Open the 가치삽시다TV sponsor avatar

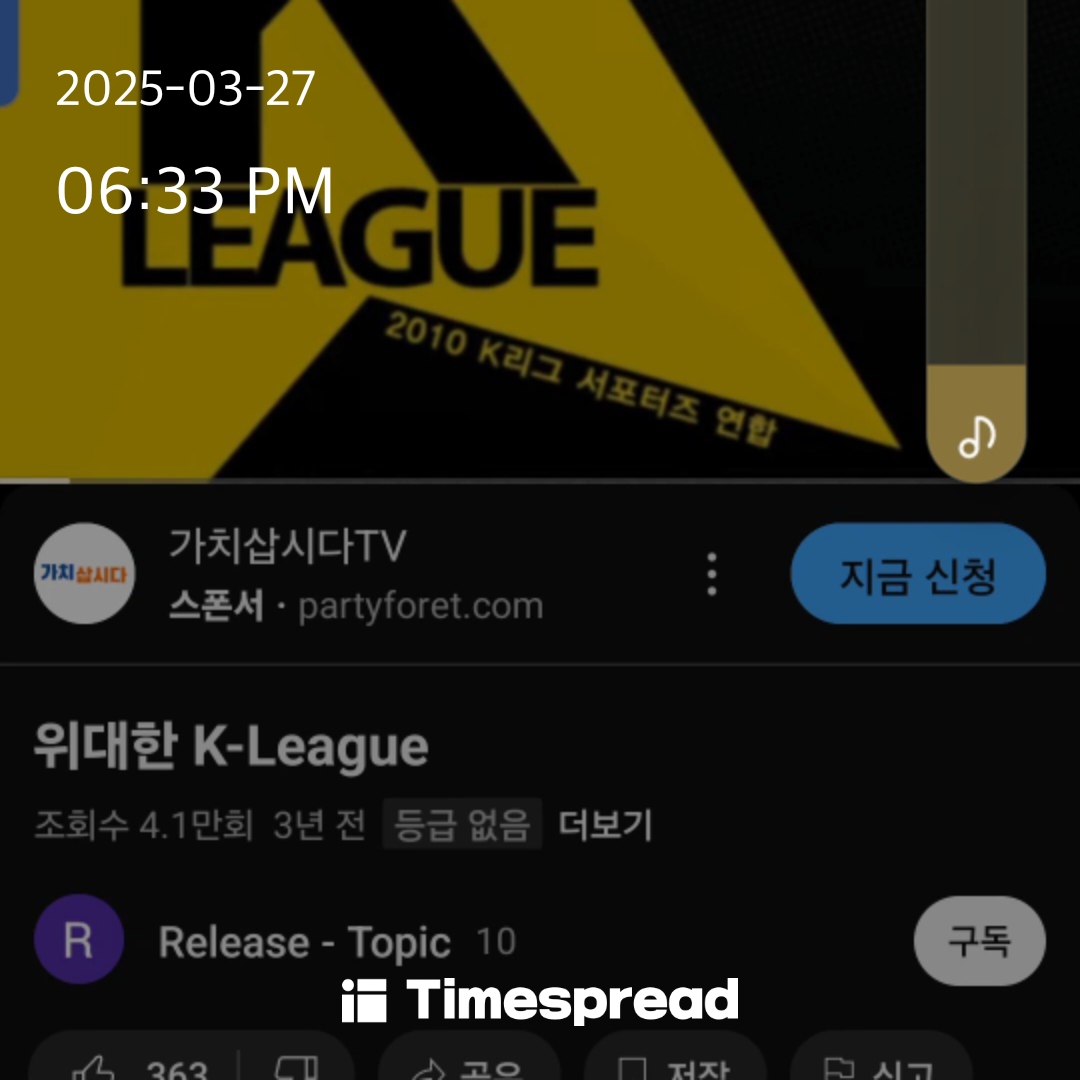click(x=84, y=574)
